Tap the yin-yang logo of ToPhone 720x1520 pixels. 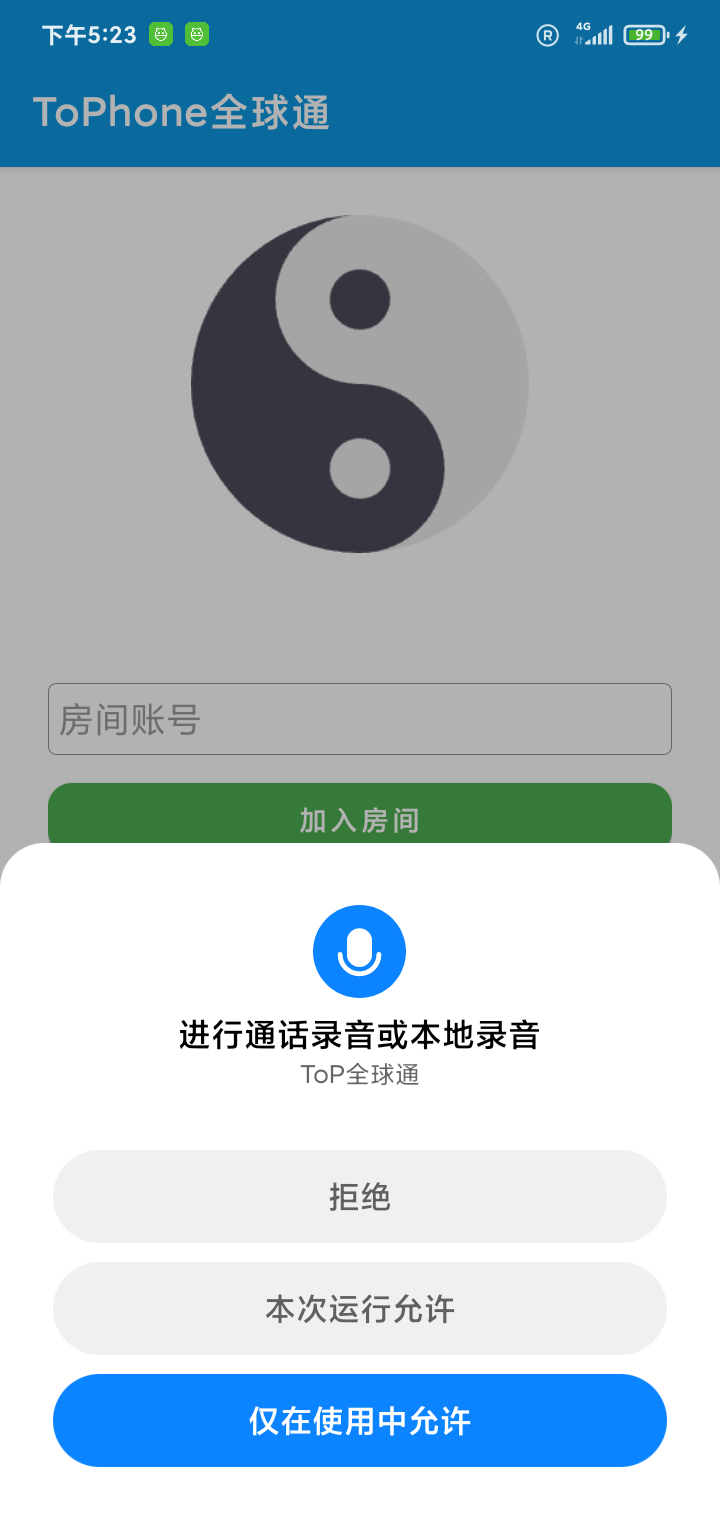(360, 385)
